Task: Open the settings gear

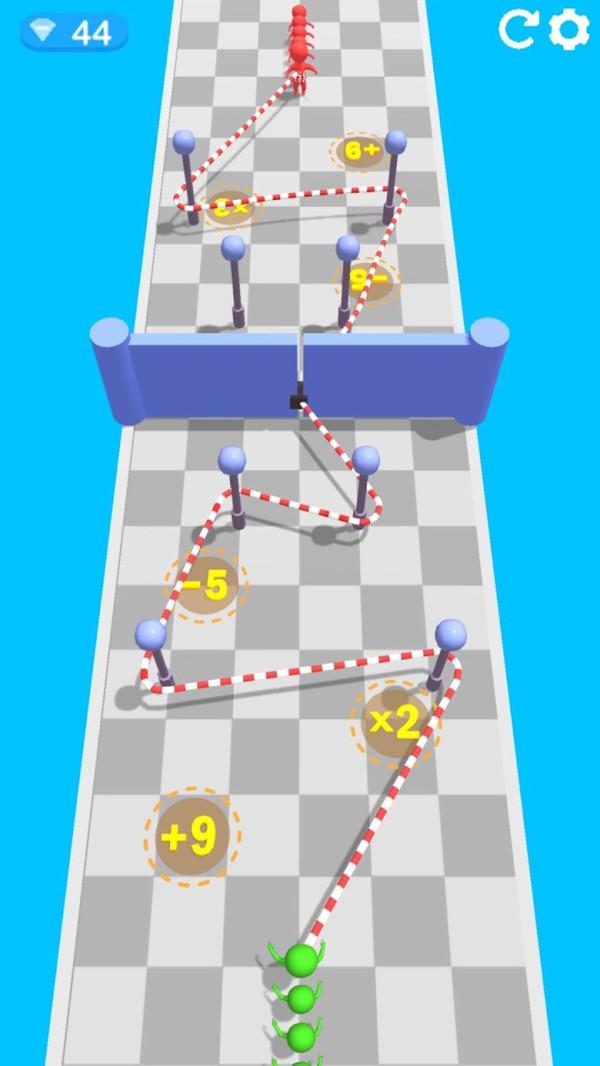Action: pos(569,30)
